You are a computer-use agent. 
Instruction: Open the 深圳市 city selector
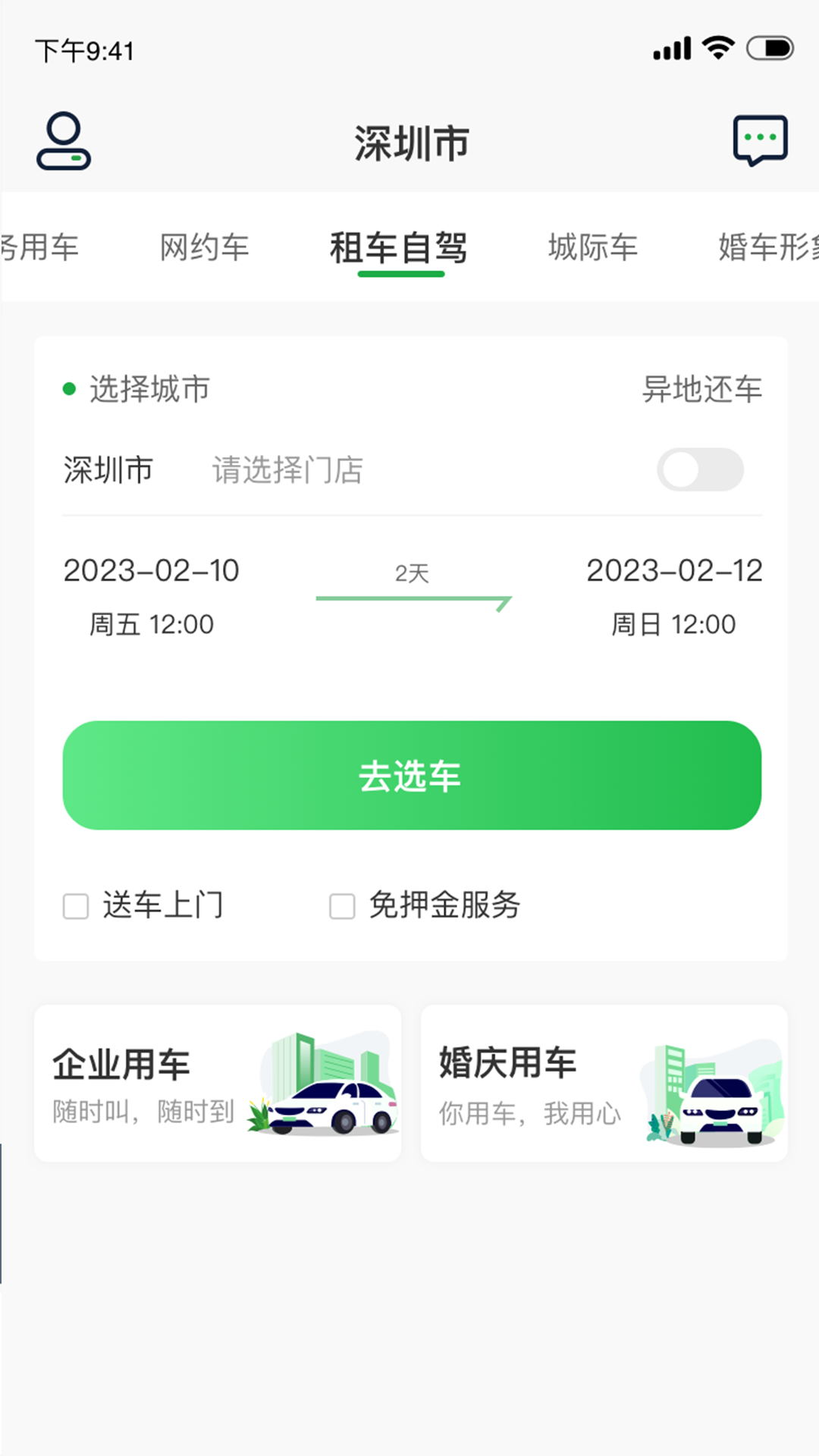[x=107, y=469]
